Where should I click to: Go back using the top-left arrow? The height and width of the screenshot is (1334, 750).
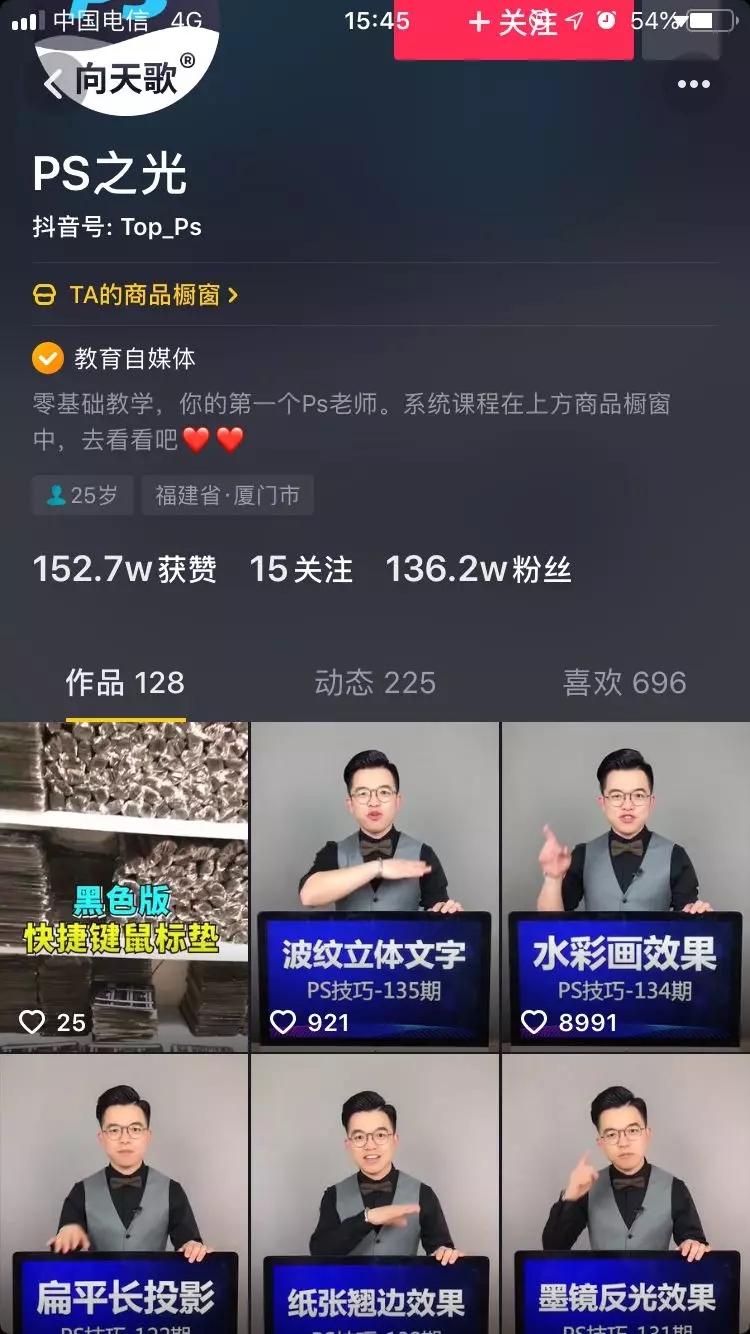(54, 84)
